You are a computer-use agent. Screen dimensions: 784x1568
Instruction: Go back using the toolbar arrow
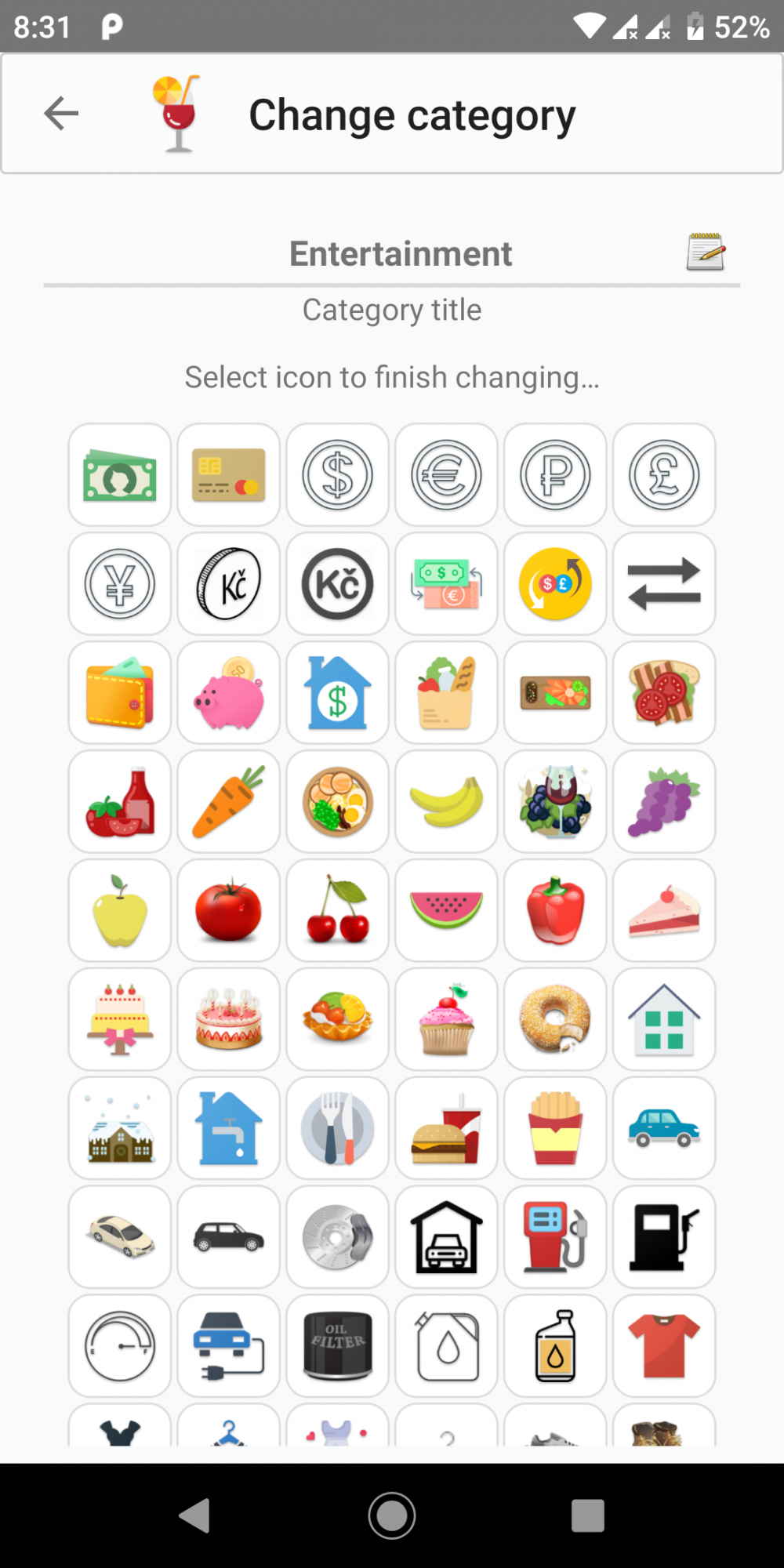[x=61, y=114]
